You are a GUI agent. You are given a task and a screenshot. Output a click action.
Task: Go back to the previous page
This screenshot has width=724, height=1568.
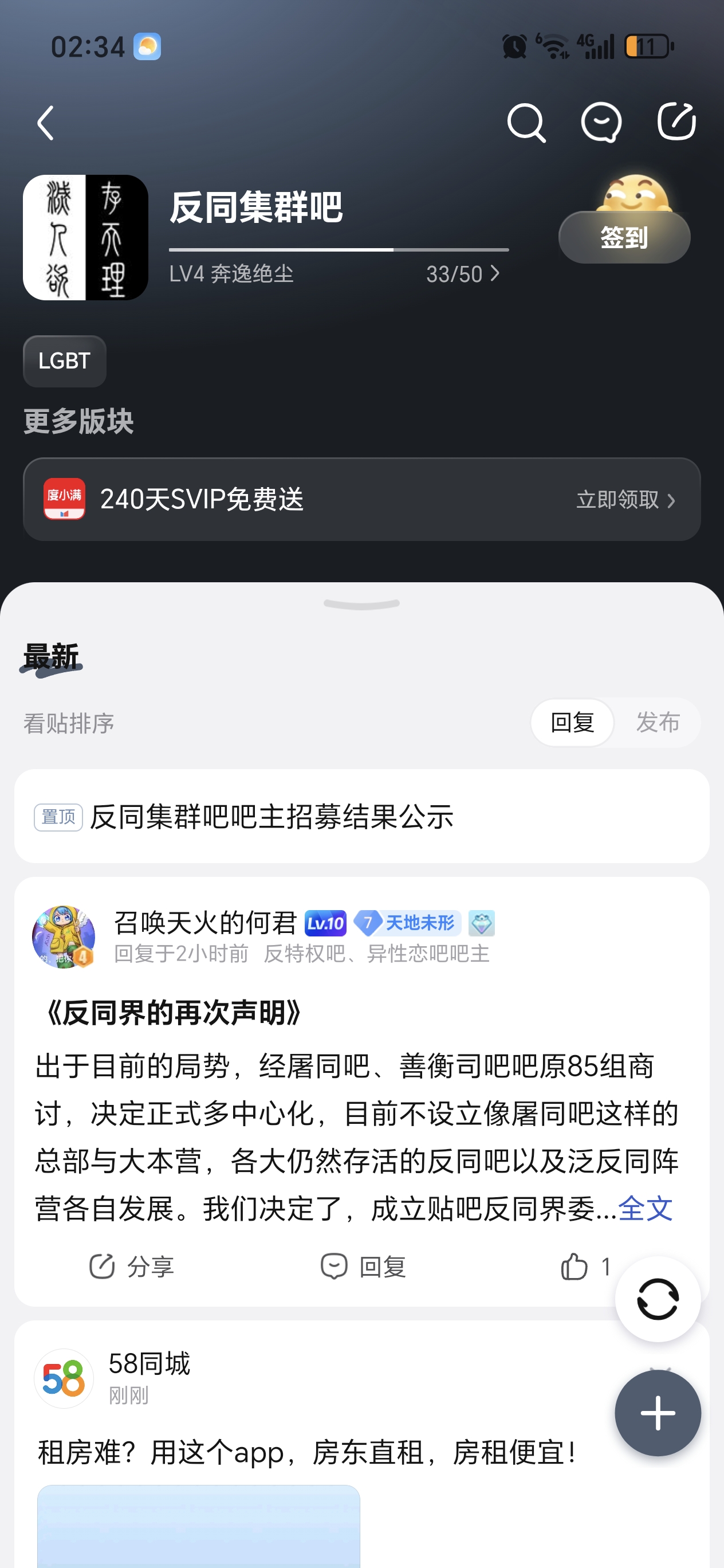coord(46,123)
